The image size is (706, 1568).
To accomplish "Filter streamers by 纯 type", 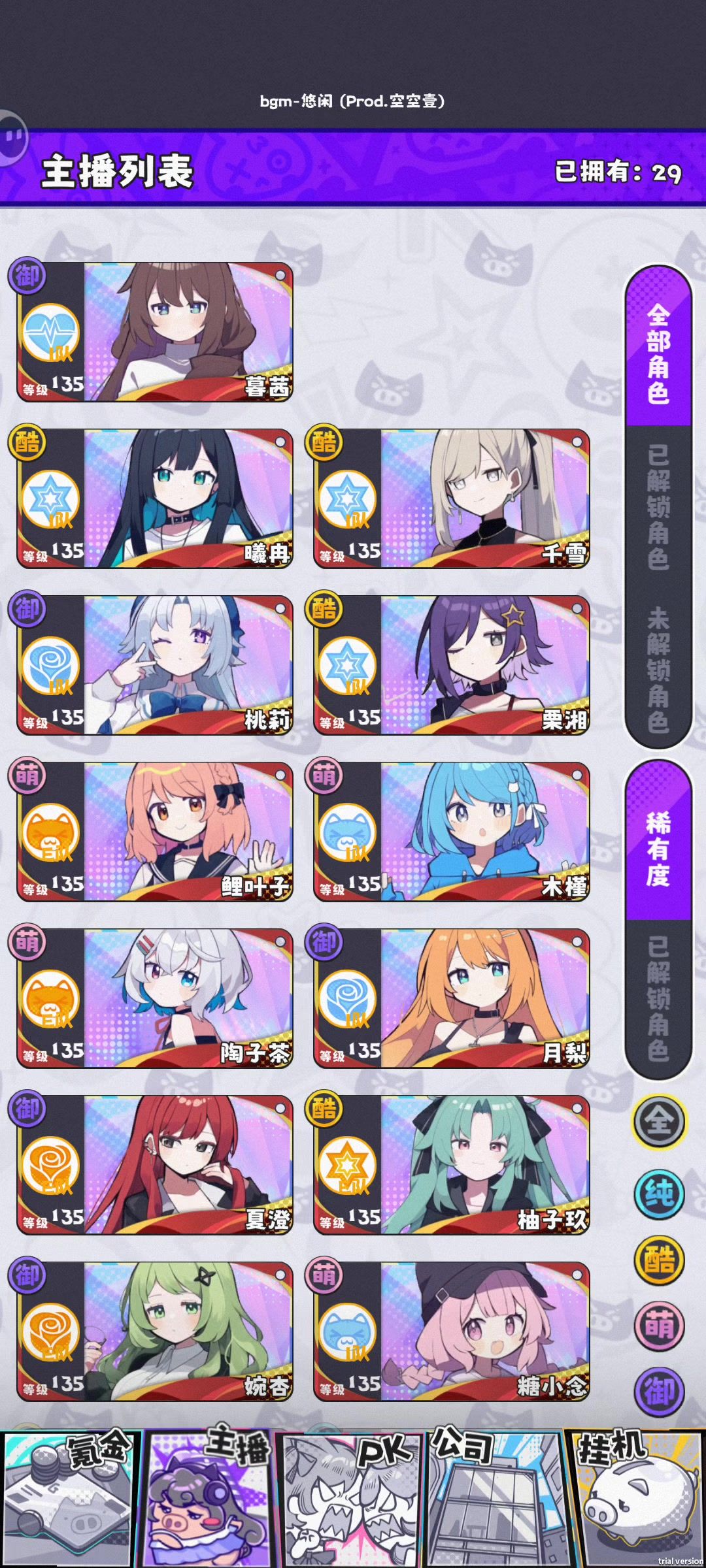I will coord(659,1194).
